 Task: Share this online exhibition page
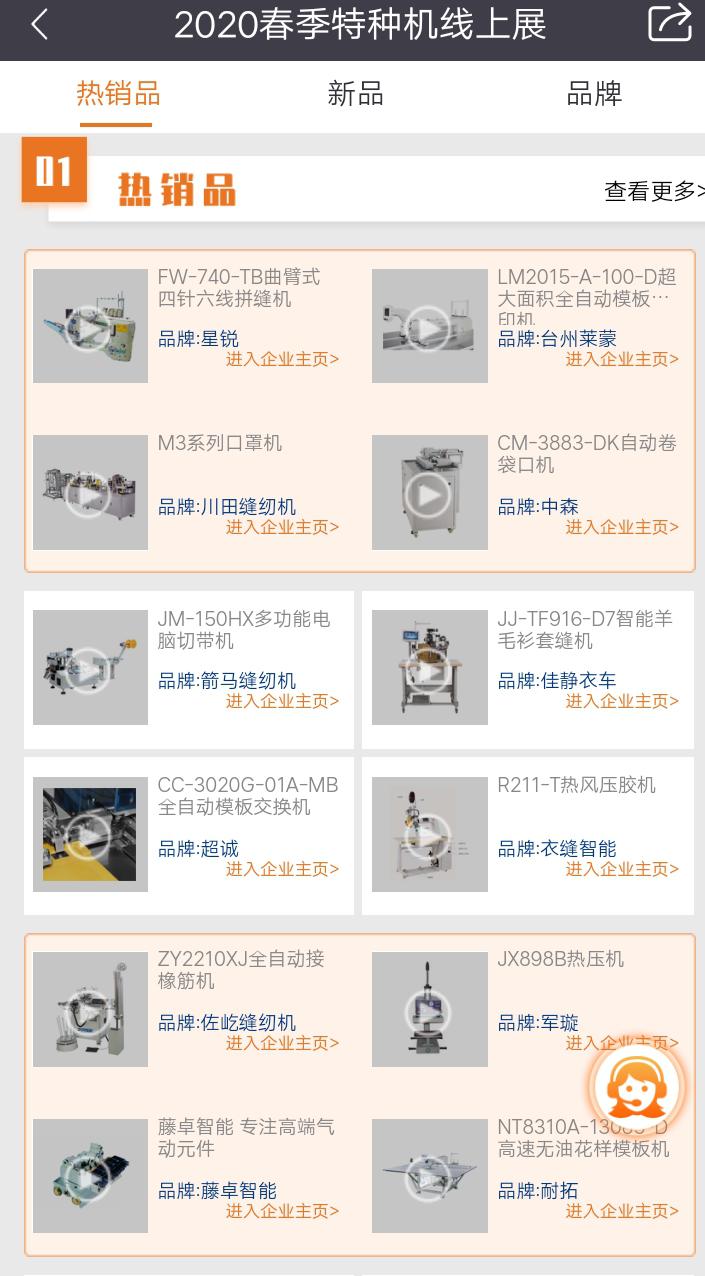(x=669, y=23)
